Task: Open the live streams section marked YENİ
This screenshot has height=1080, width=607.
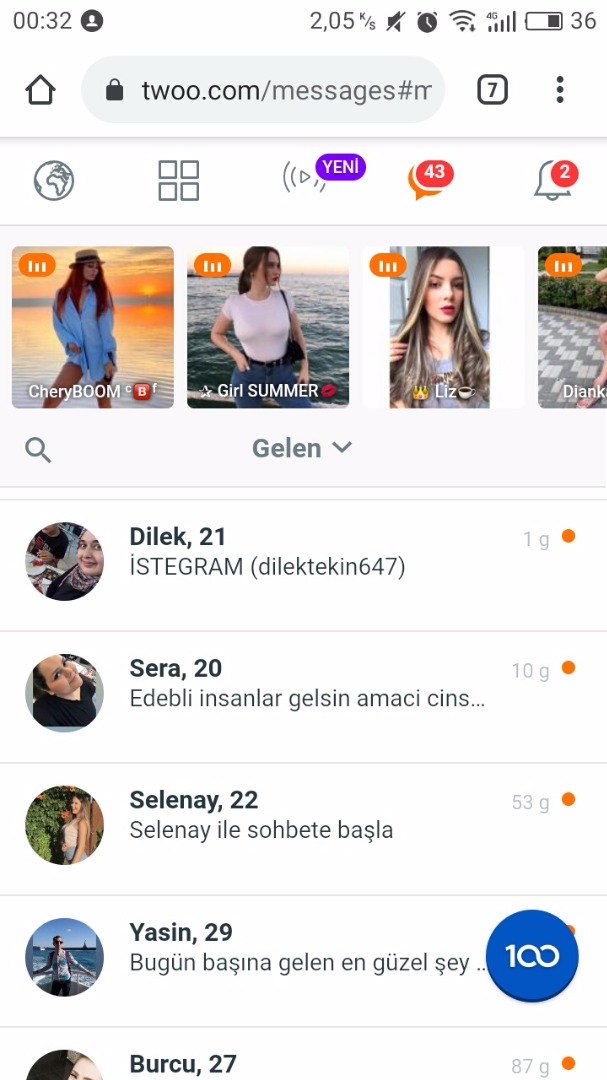Action: point(305,179)
